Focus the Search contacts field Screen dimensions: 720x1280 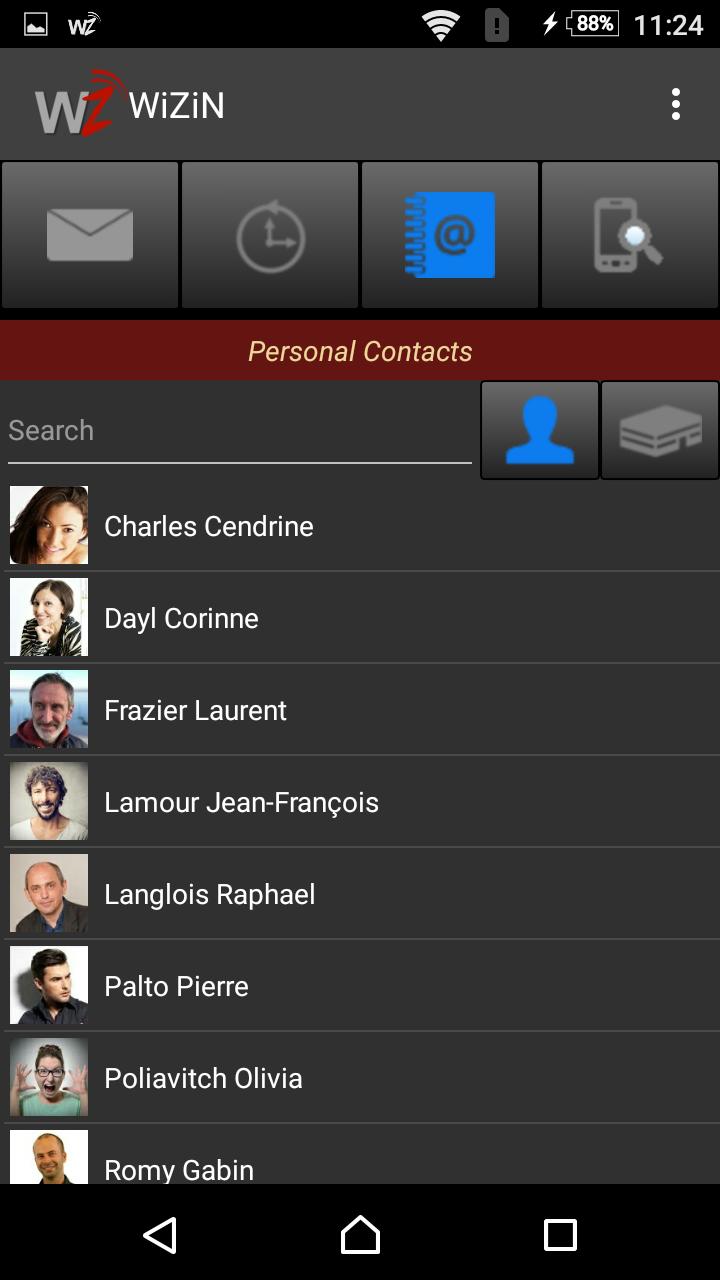pos(240,431)
